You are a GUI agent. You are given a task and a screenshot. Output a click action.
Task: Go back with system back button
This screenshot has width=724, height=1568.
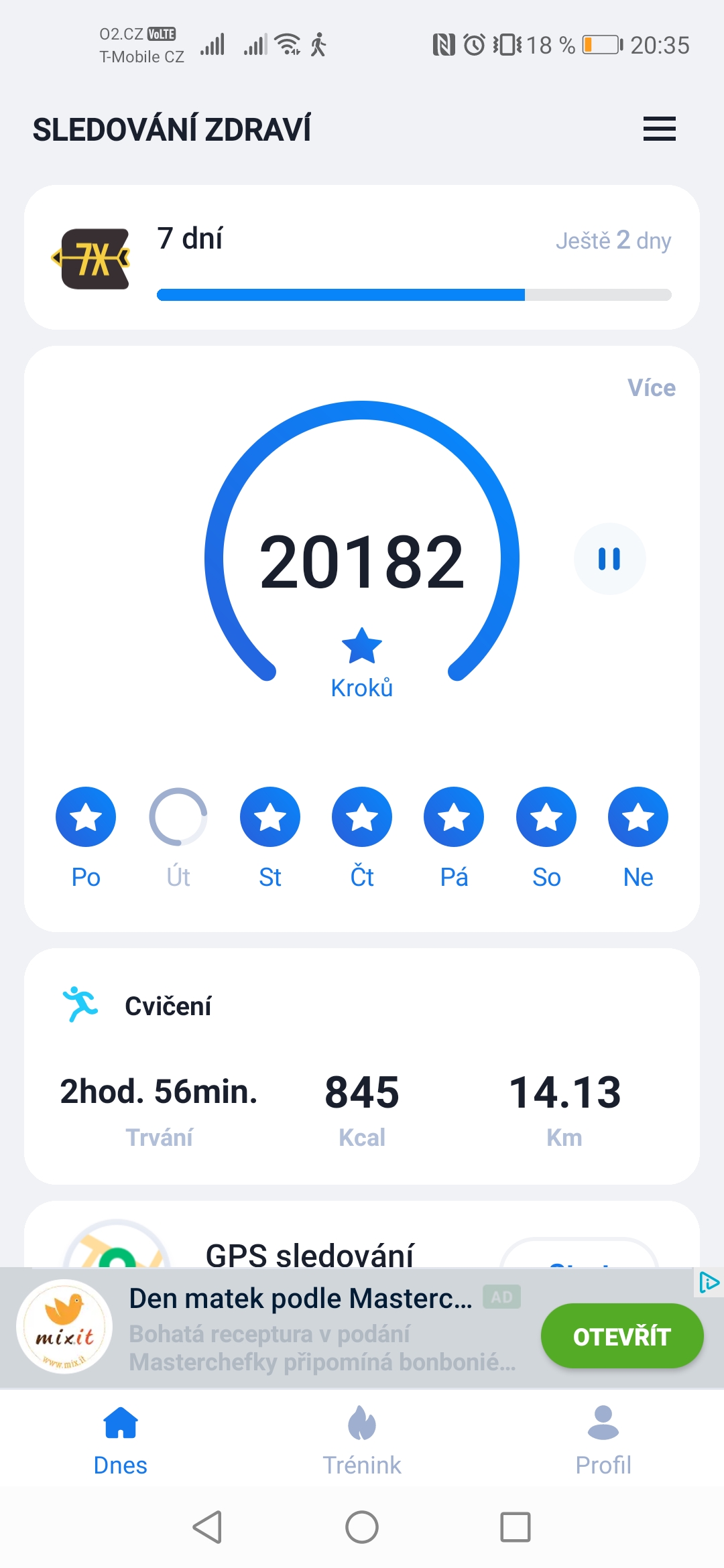(x=208, y=1527)
